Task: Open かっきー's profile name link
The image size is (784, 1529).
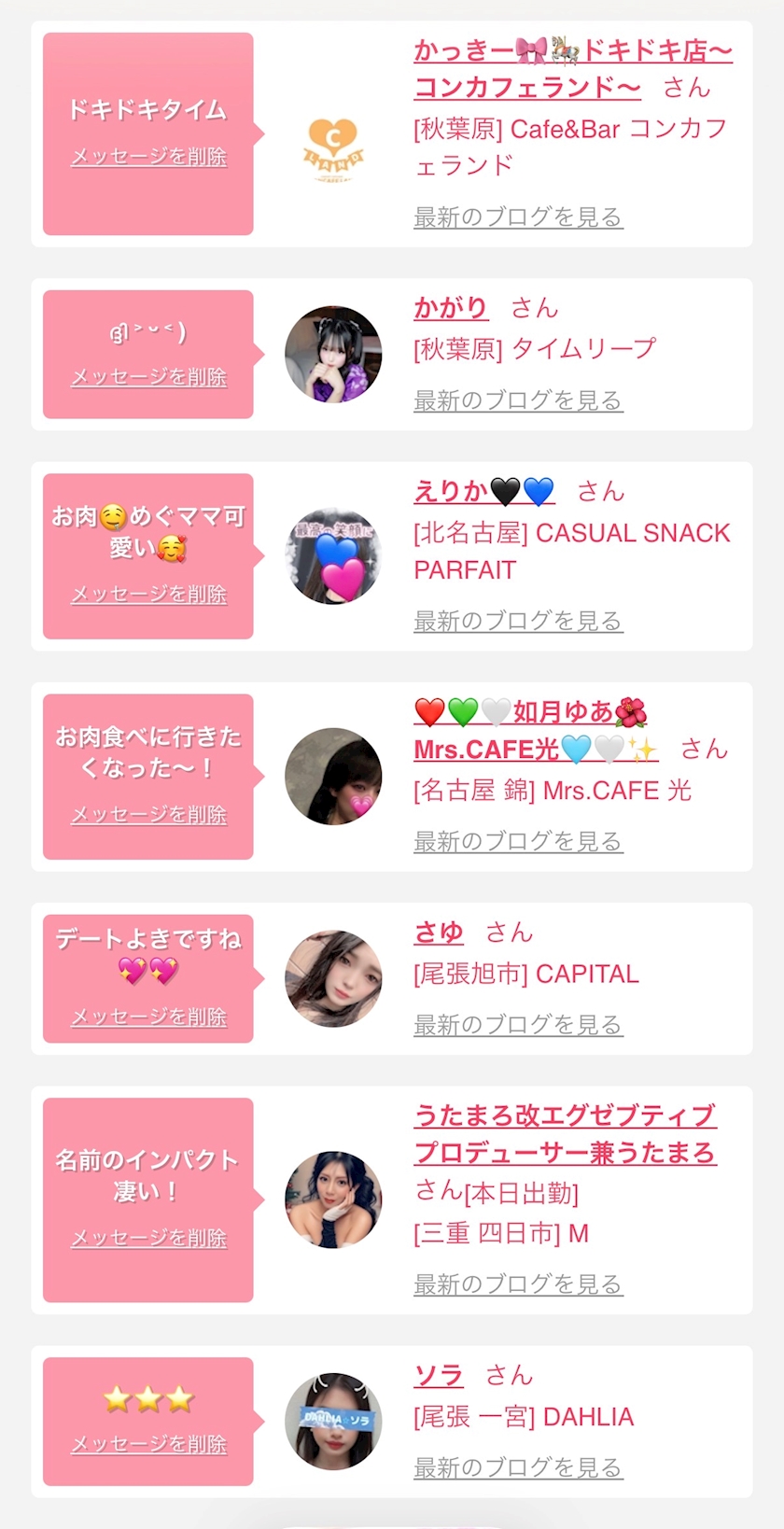Action: (573, 69)
